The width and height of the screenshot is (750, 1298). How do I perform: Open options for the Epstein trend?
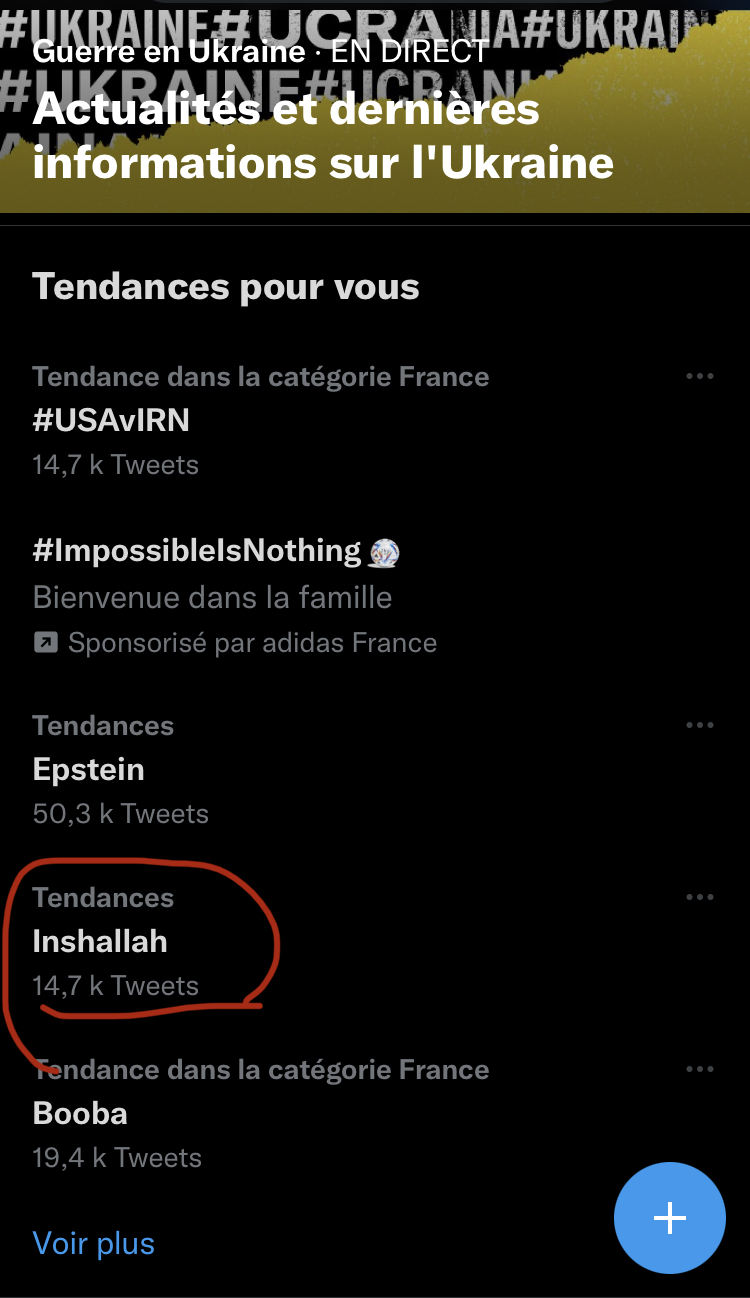point(700,725)
